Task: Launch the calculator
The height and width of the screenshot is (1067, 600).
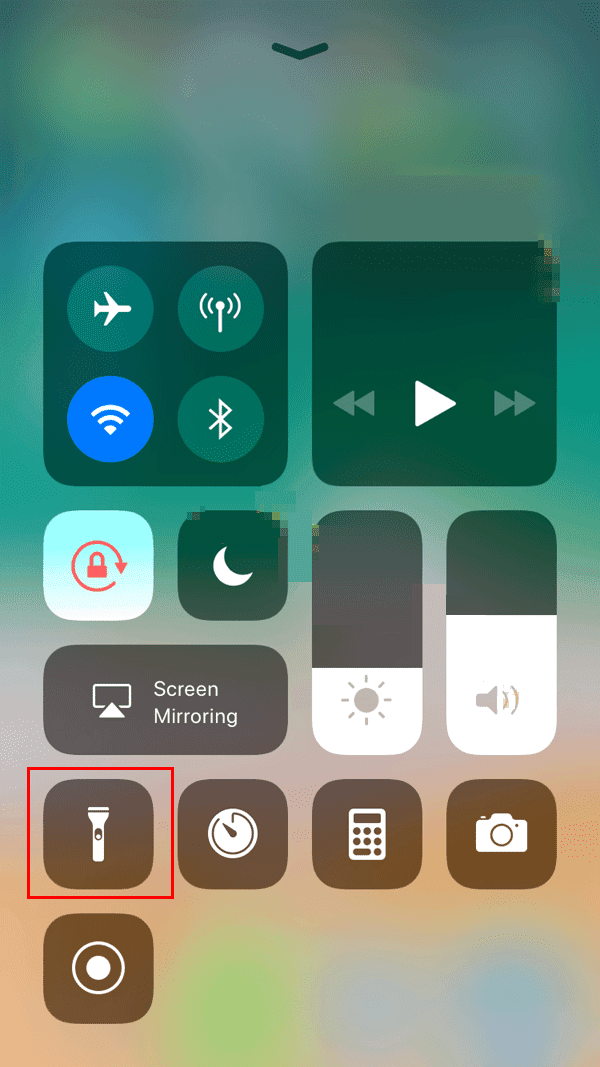Action: point(367,834)
